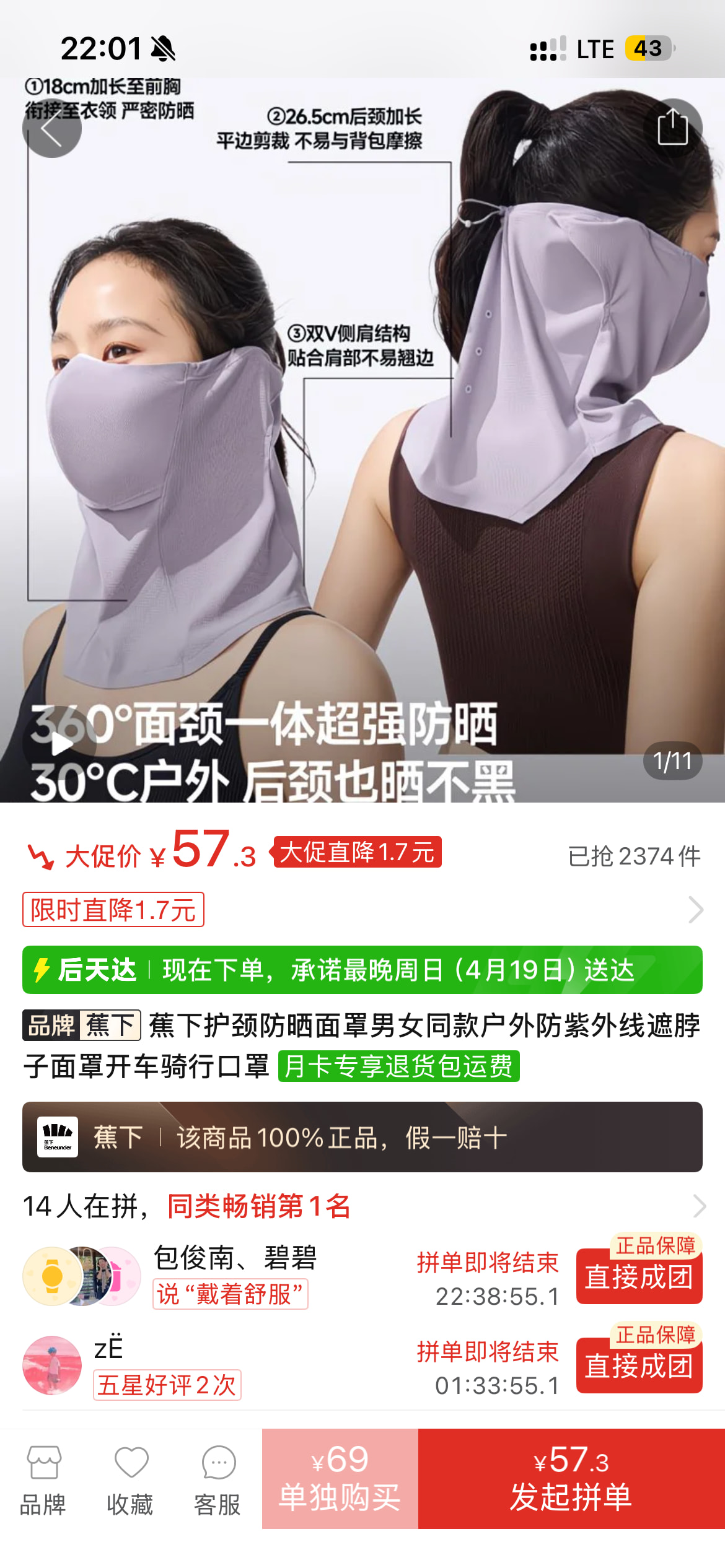
Task: Play the product video
Action: coord(60,743)
